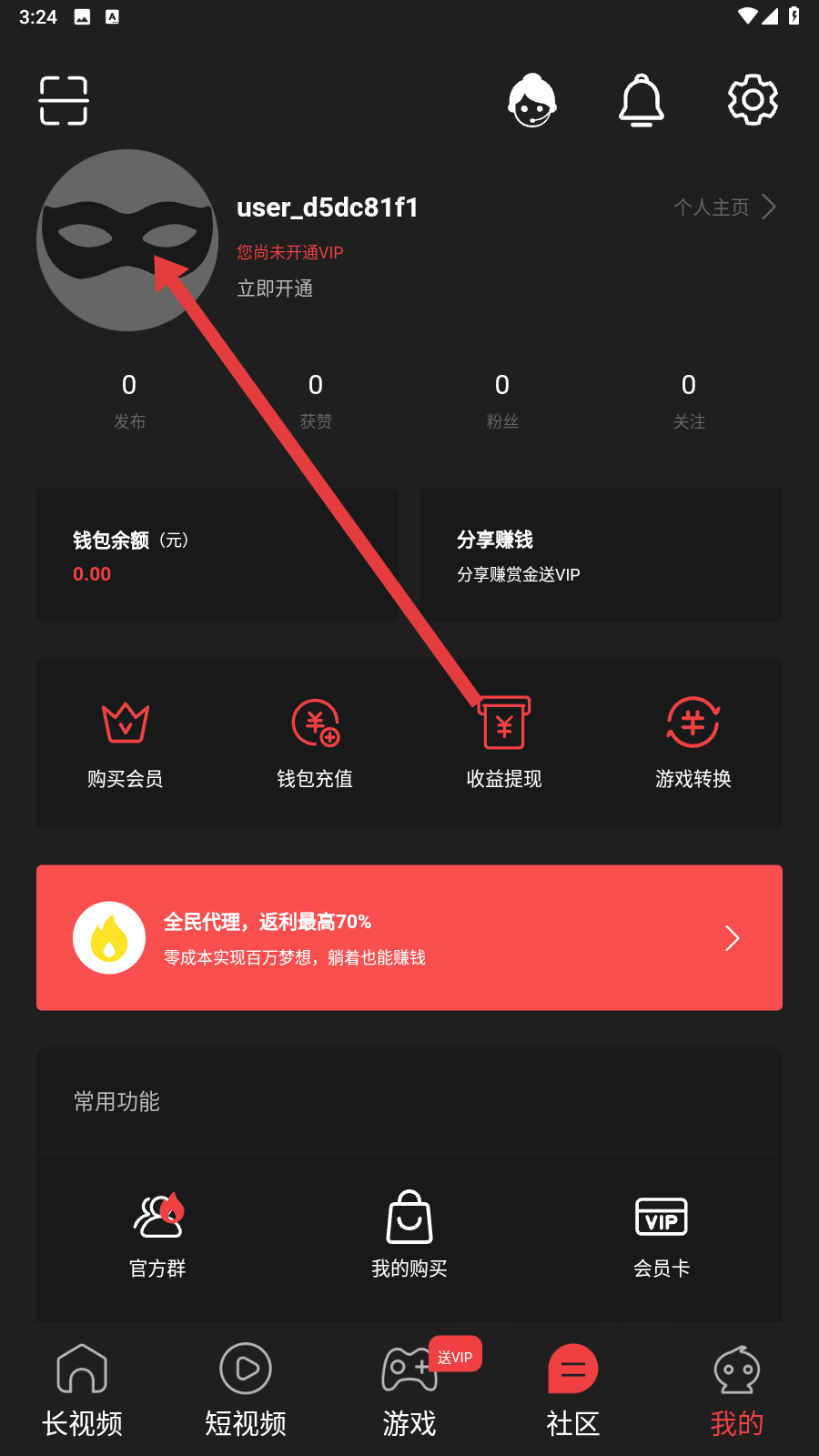The image size is (819, 1456).
Task: Open the 分享赚钱 card
Action: (x=601, y=555)
